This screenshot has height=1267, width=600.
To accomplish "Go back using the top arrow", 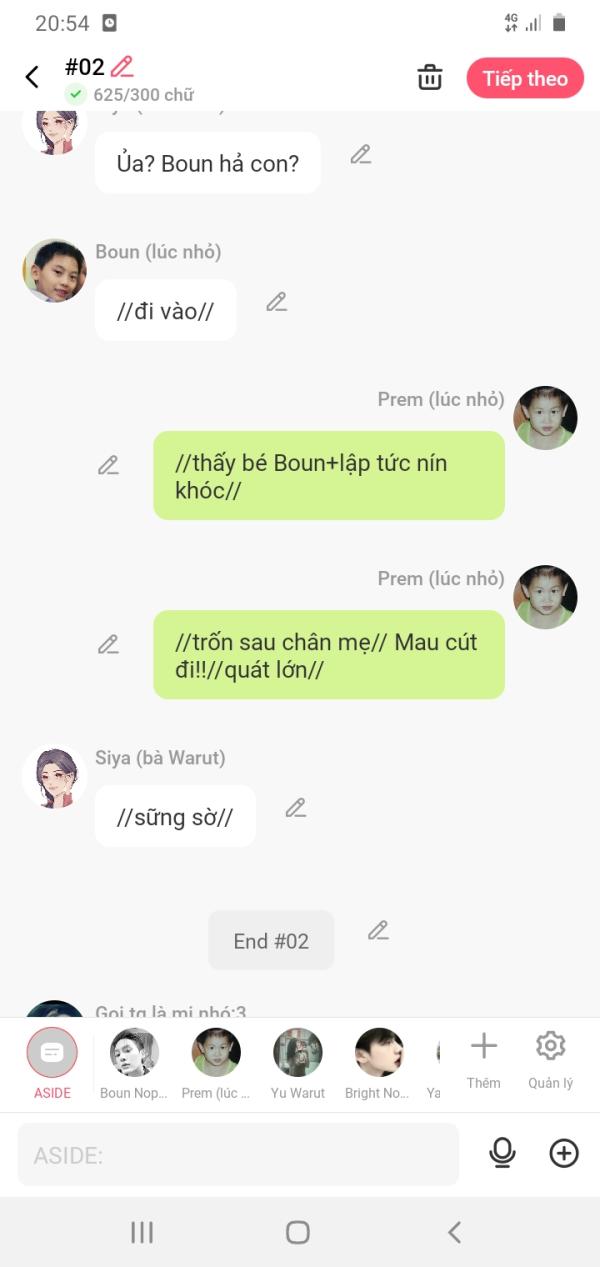I will [32, 77].
